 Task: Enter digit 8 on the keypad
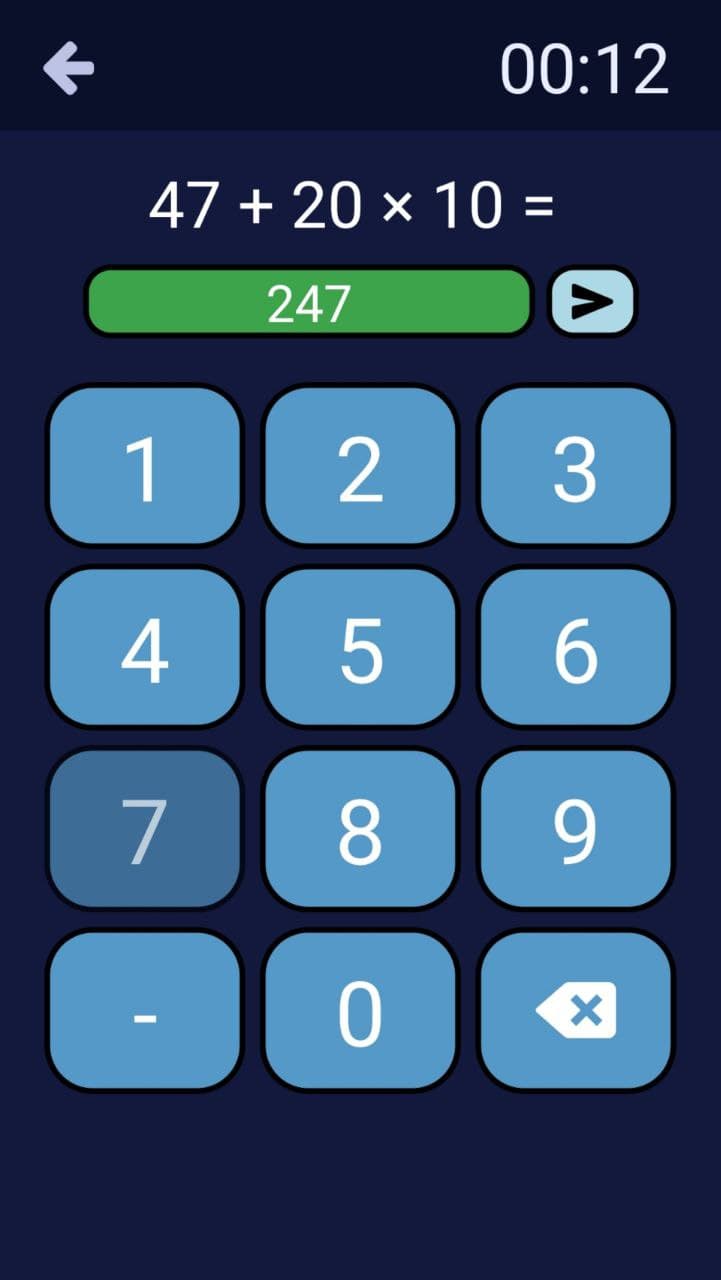[x=360, y=829]
